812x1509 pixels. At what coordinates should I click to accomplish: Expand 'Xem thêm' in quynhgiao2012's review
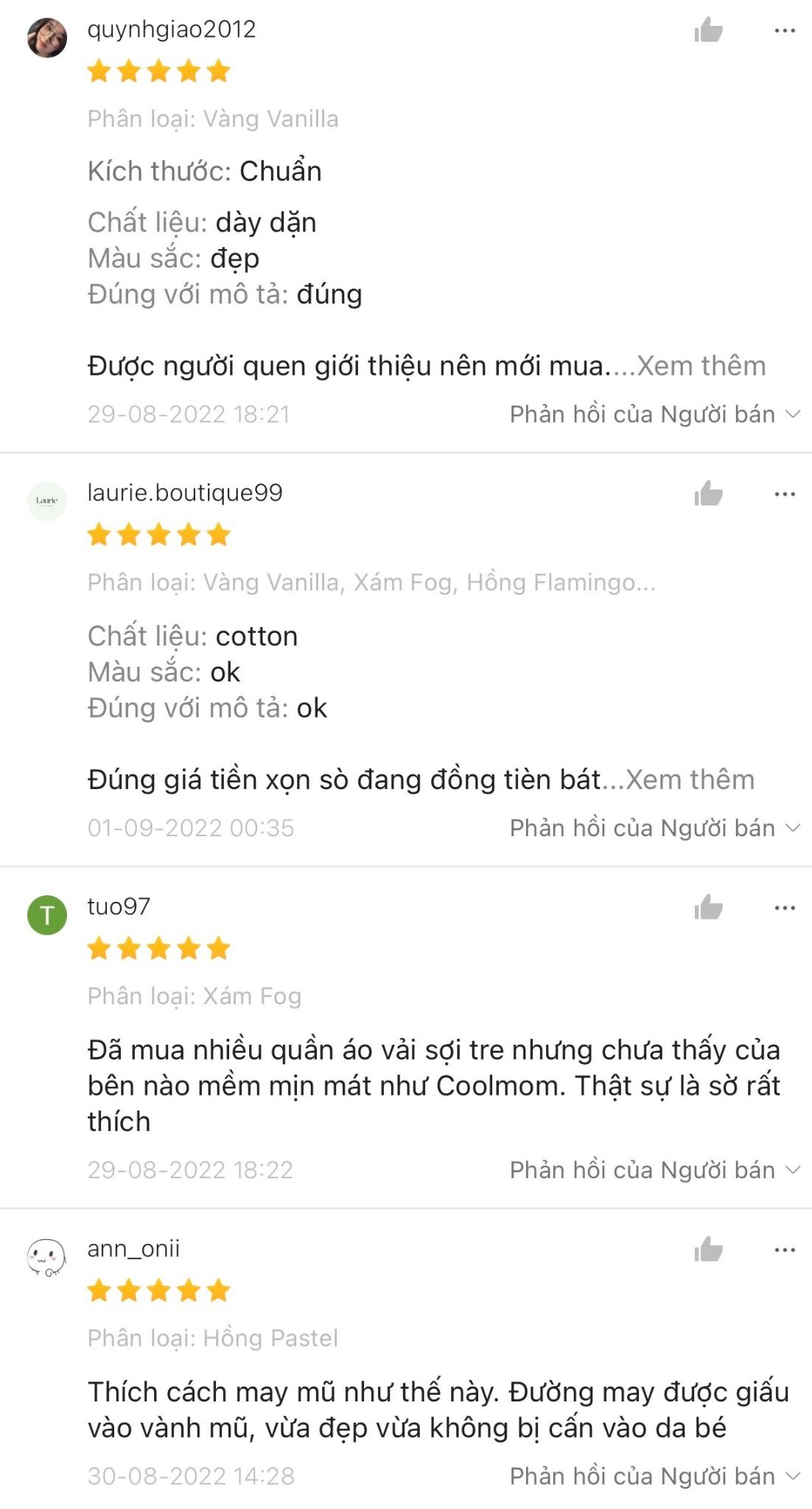(701, 366)
